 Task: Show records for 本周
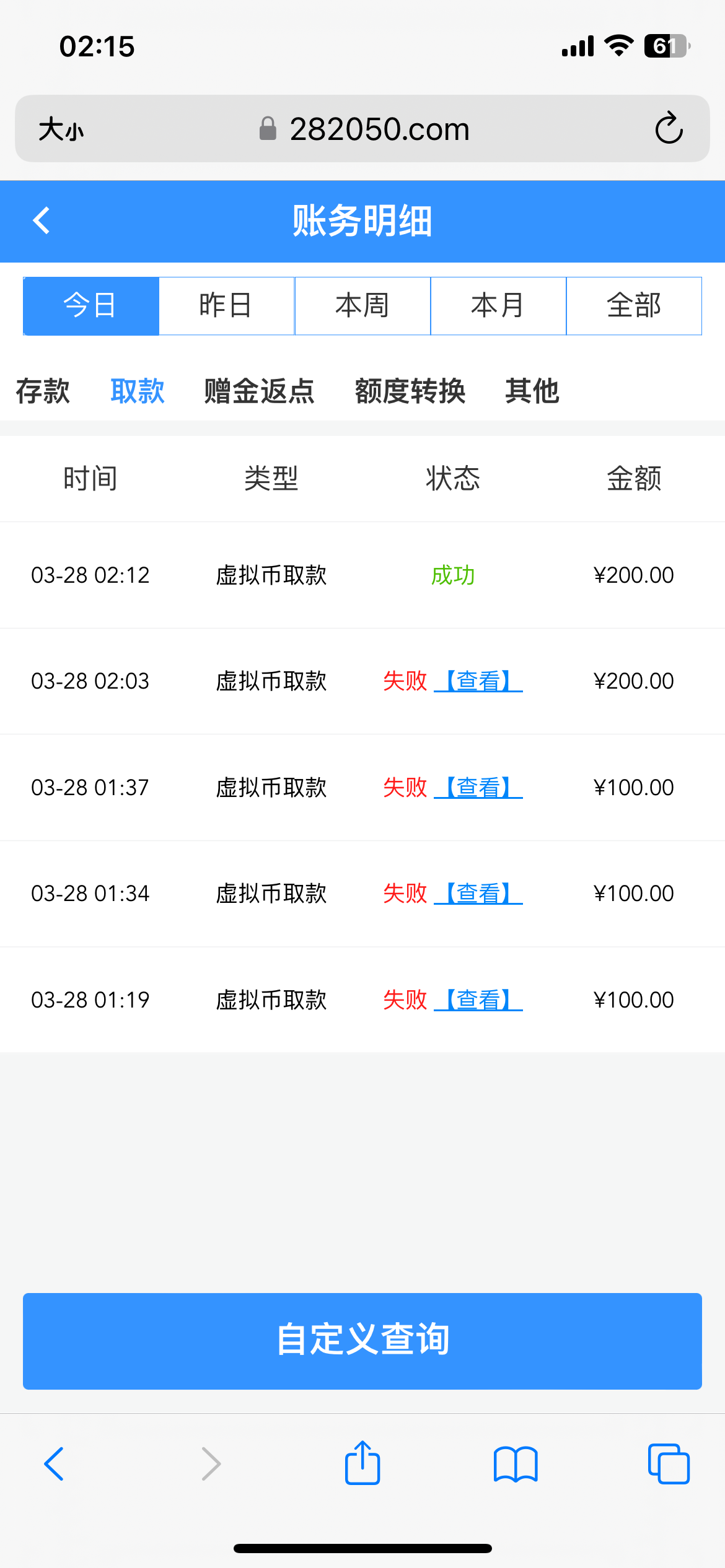(x=362, y=306)
